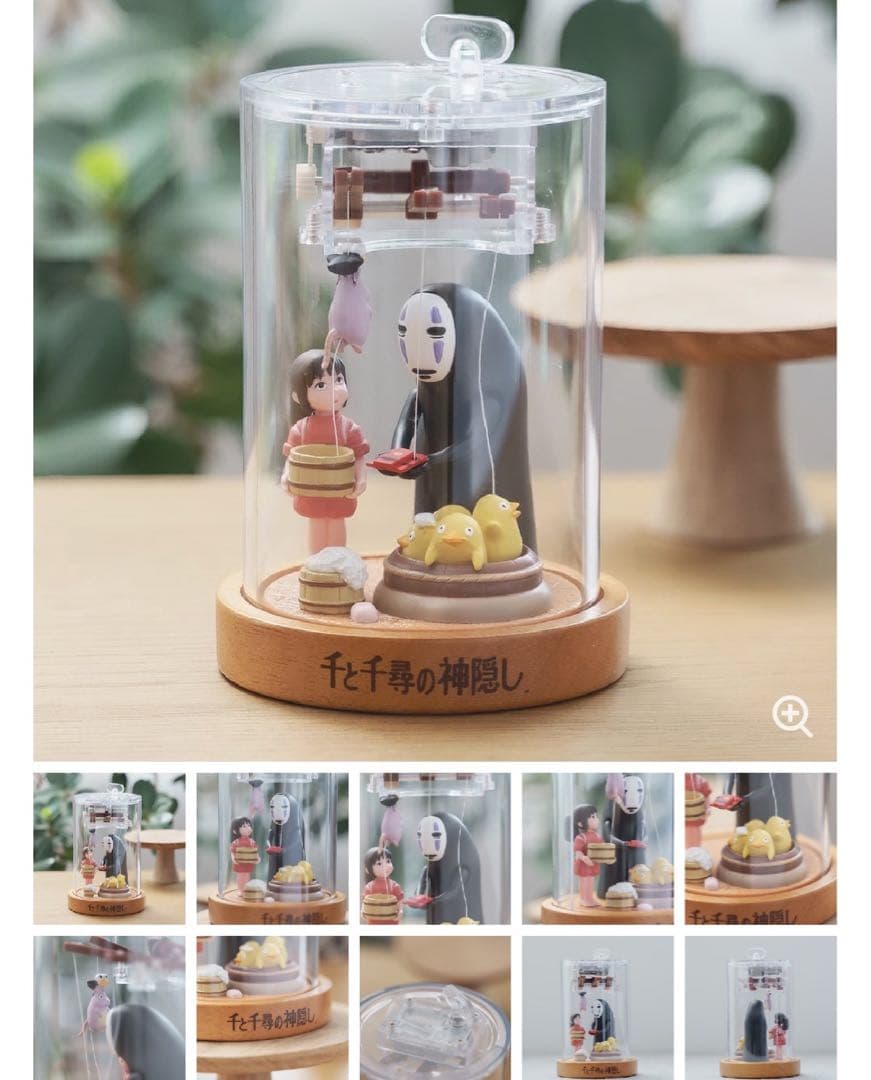Select side-angle thumbnail of Chihiro holding bucket

click(598, 848)
